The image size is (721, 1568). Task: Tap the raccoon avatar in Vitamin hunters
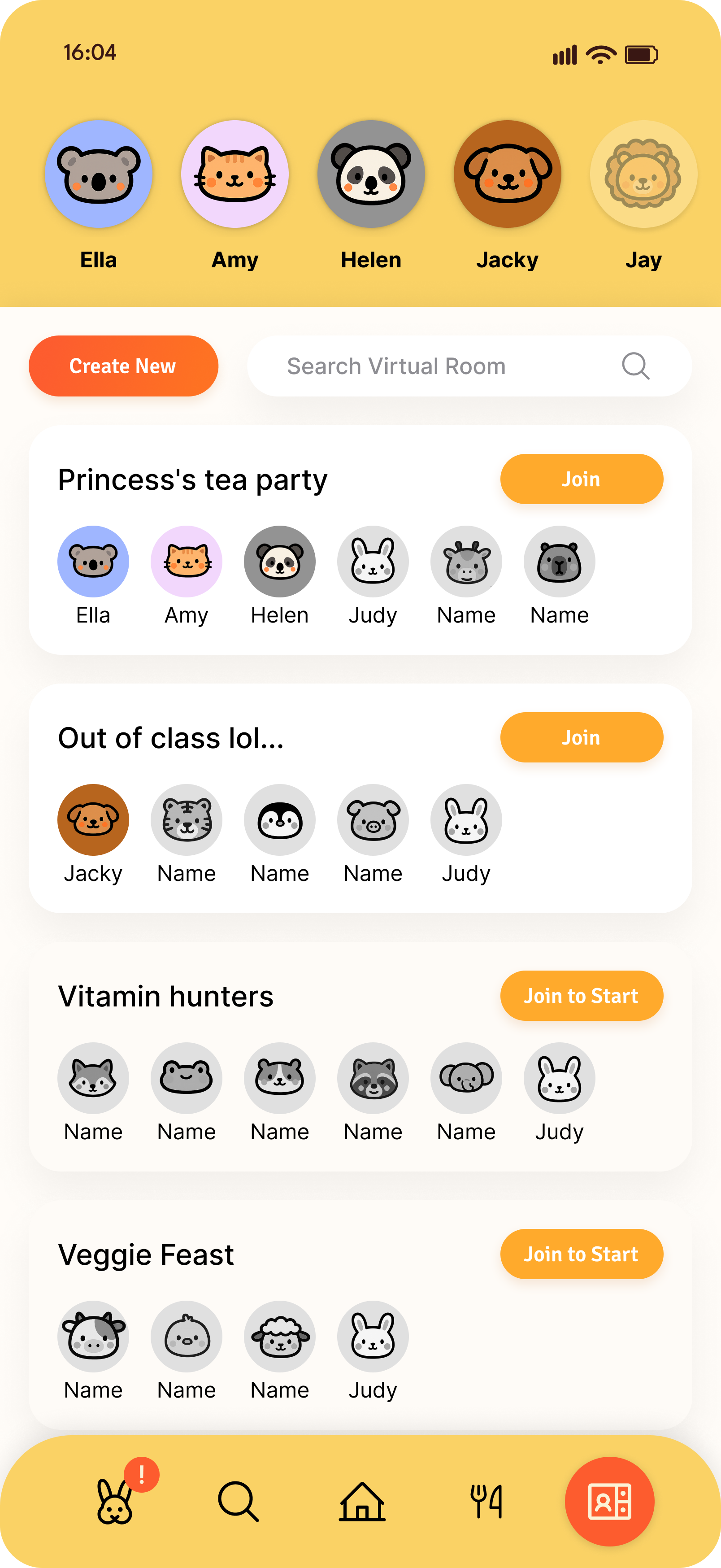tap(372, 1078)
